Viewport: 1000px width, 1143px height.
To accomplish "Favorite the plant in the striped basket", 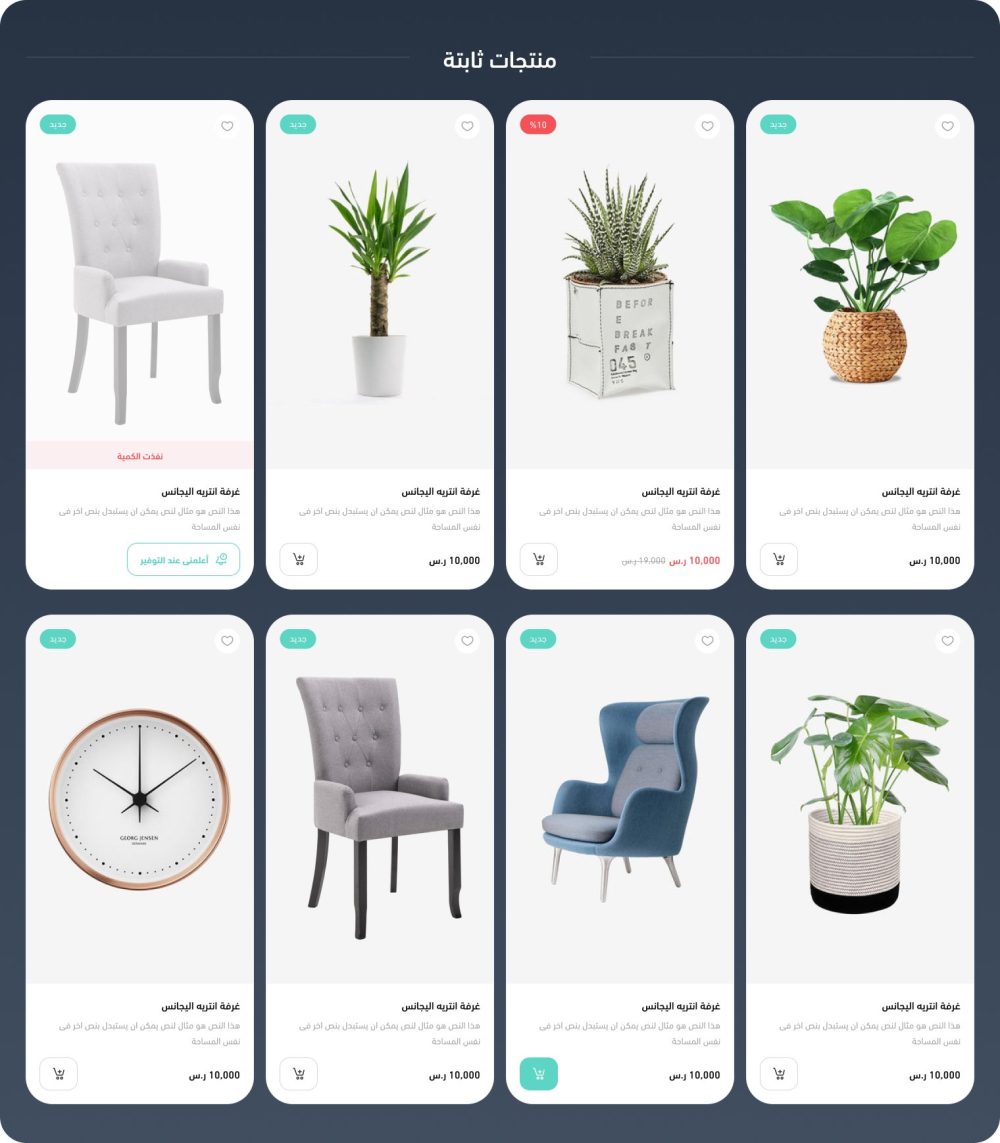I will 947,641.
